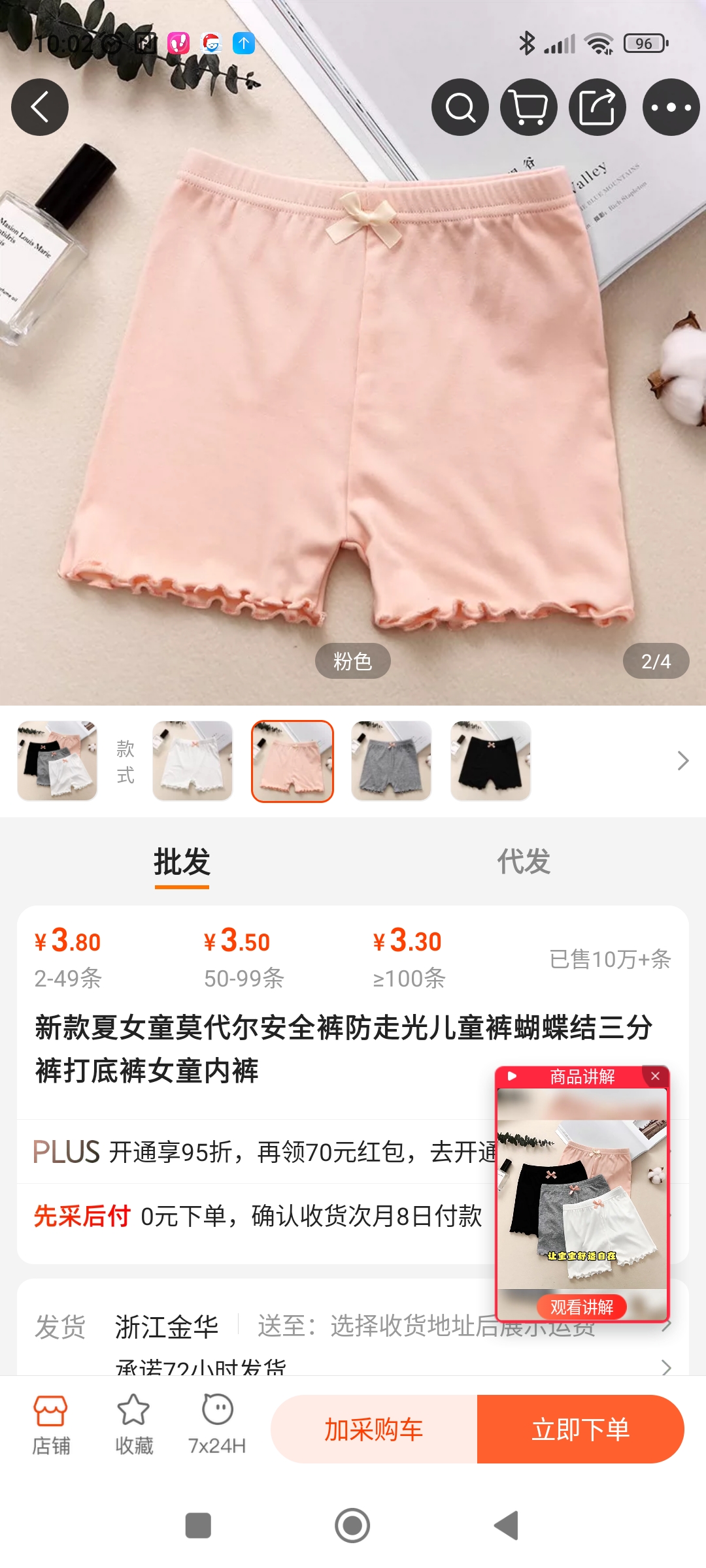Viewport: 706px width, 1568px height.
Task: Switch to the 批发 tab
Action: 182,861
